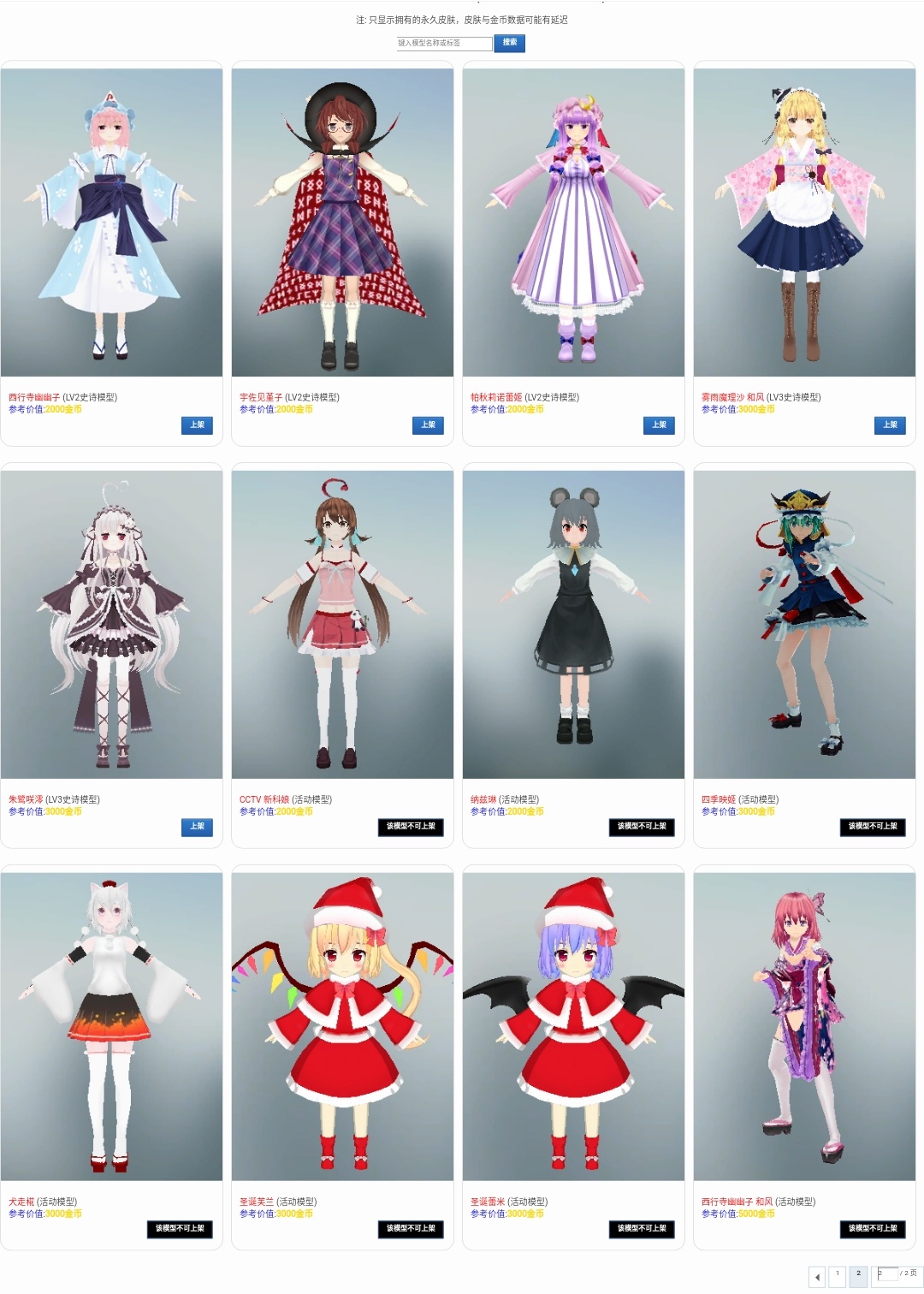The image size is (924, 1294).
Task: Open the 纳兹琳 model card
Action: (573, 625)
